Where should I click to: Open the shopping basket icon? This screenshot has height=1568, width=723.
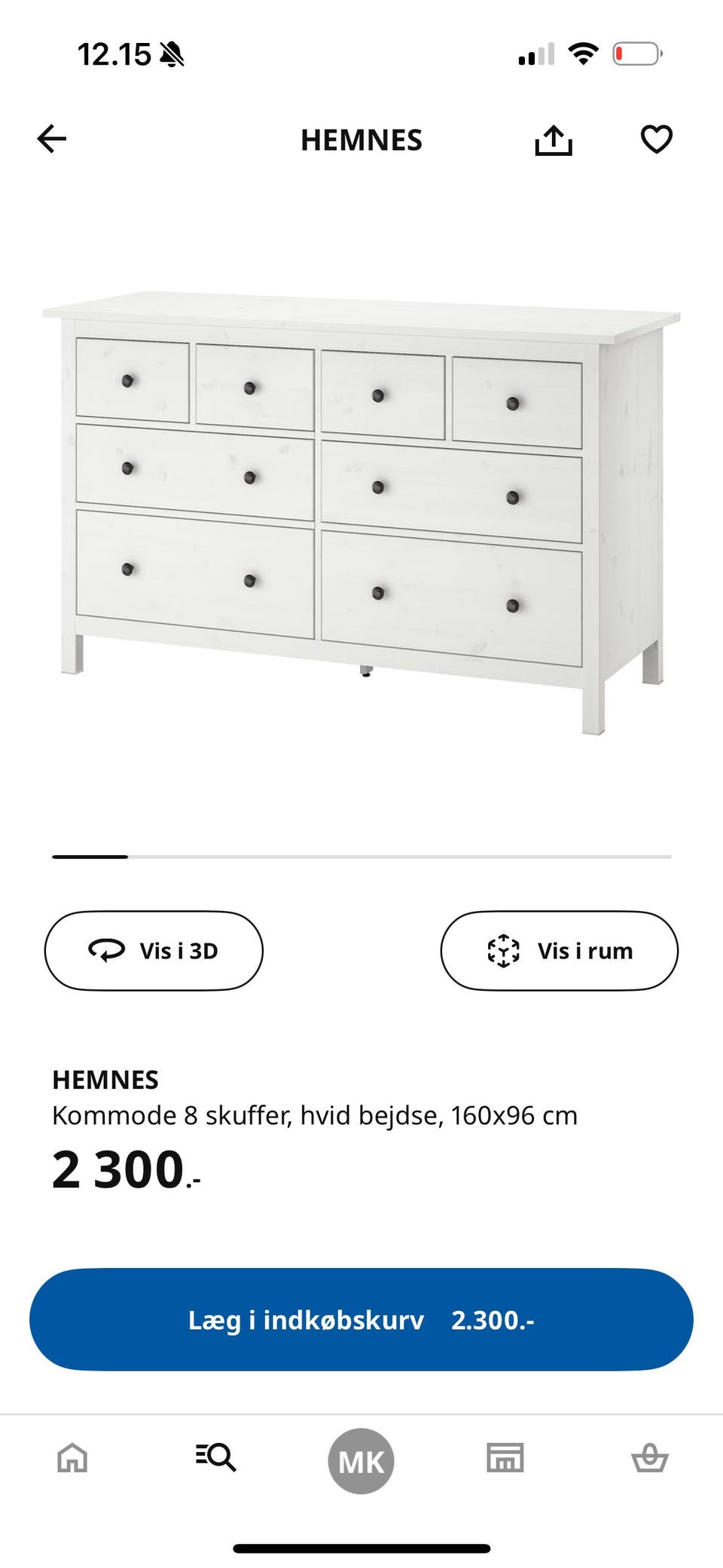[649, 1458]
